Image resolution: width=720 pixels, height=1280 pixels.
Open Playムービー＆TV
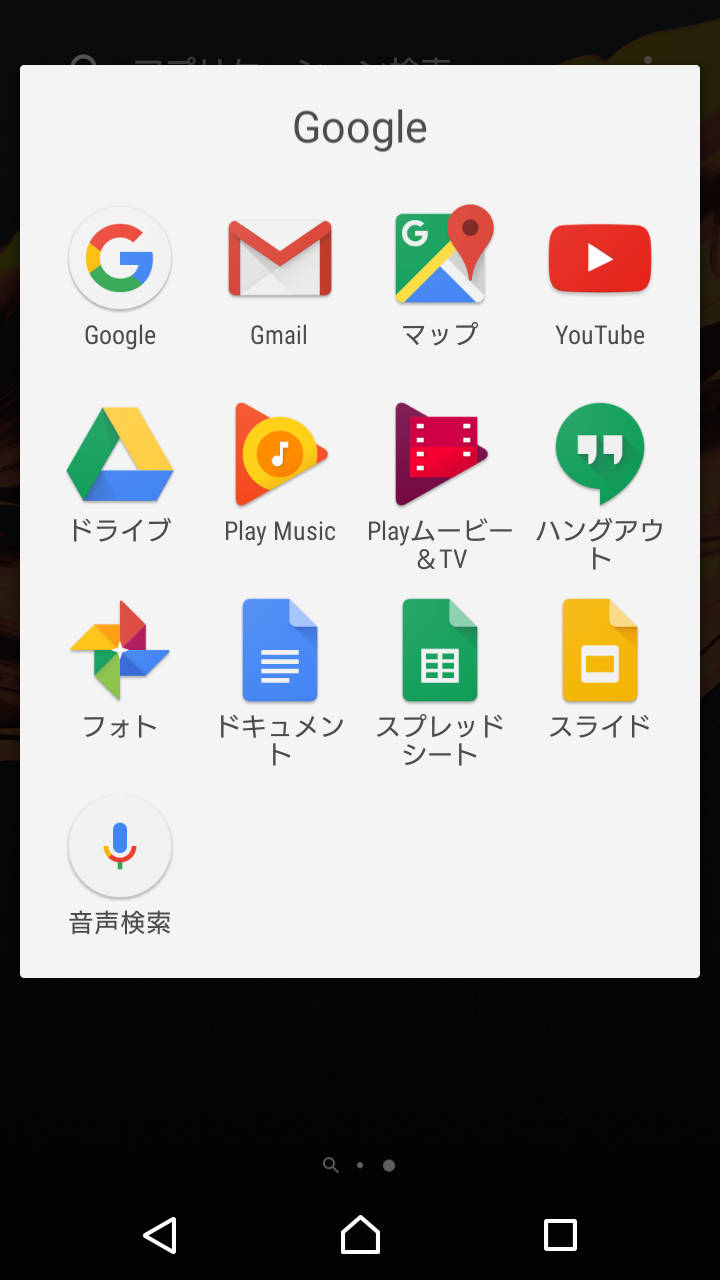440,454
